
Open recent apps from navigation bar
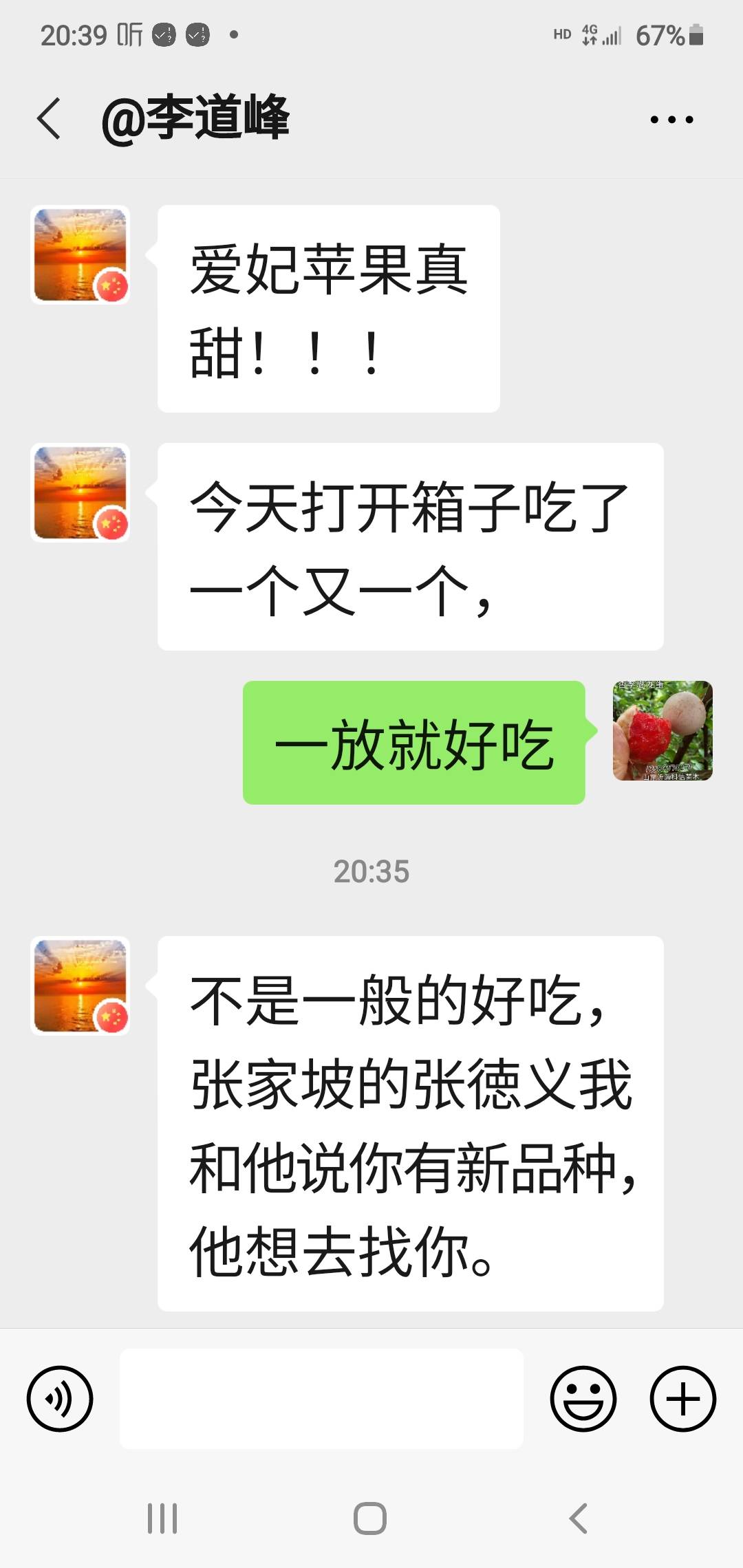tap(162, 1518)
